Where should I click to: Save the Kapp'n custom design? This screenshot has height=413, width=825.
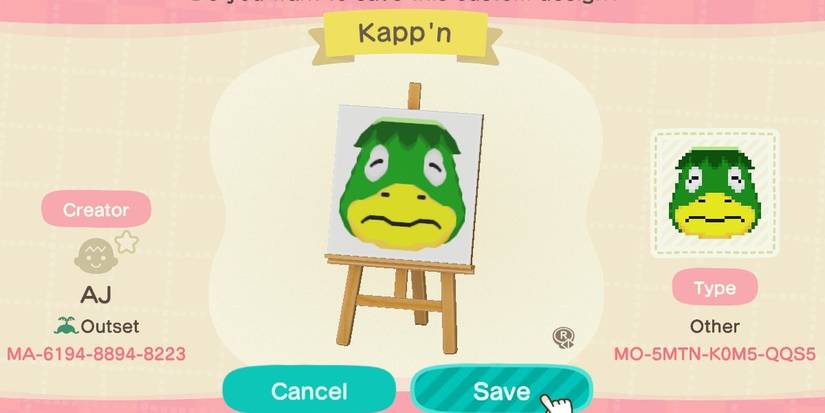(x=500, y=390)
